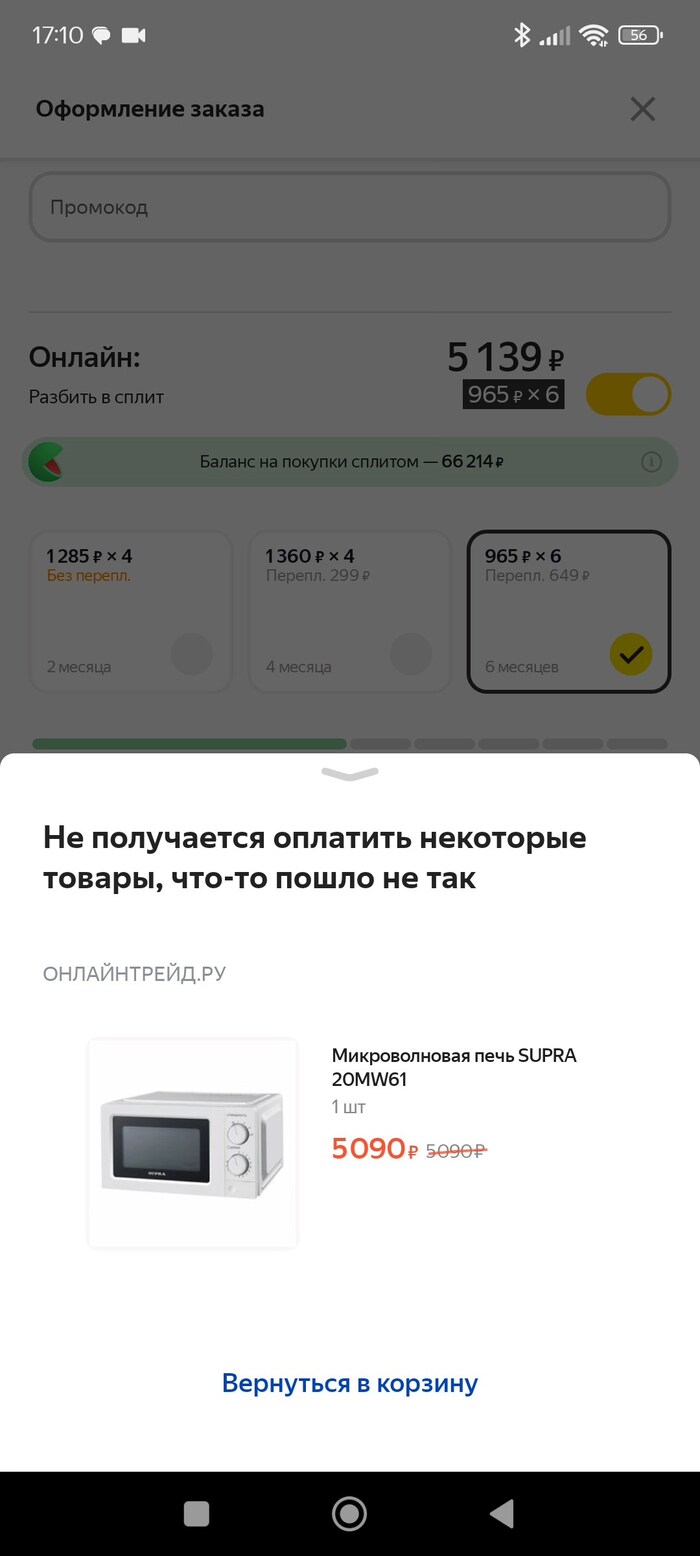Choose the 965 ₽ × 6 plan

point(568,610)
